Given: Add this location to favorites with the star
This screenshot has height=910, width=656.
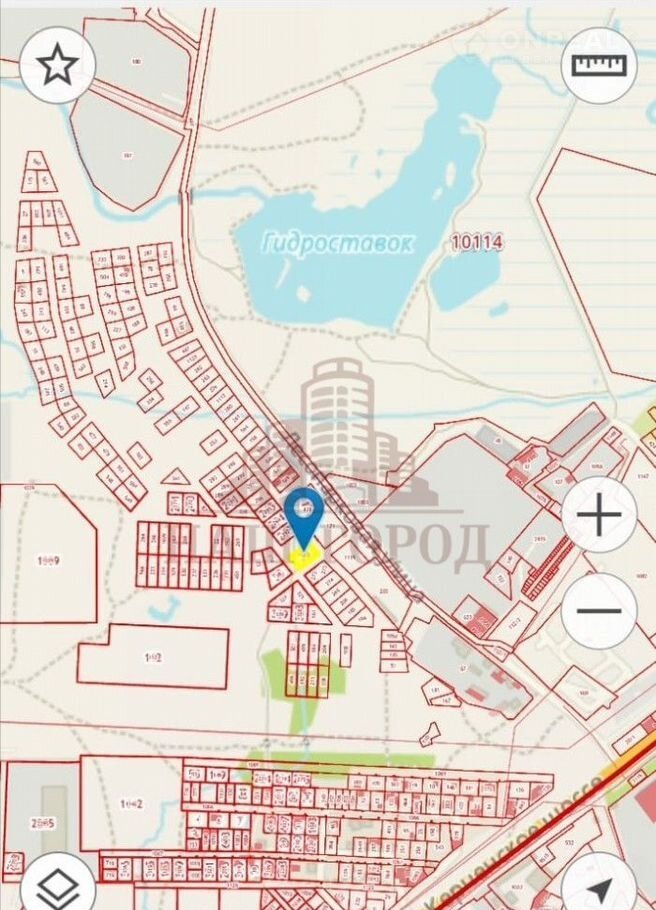Looking at the screenshot, I should coord(57,65).
